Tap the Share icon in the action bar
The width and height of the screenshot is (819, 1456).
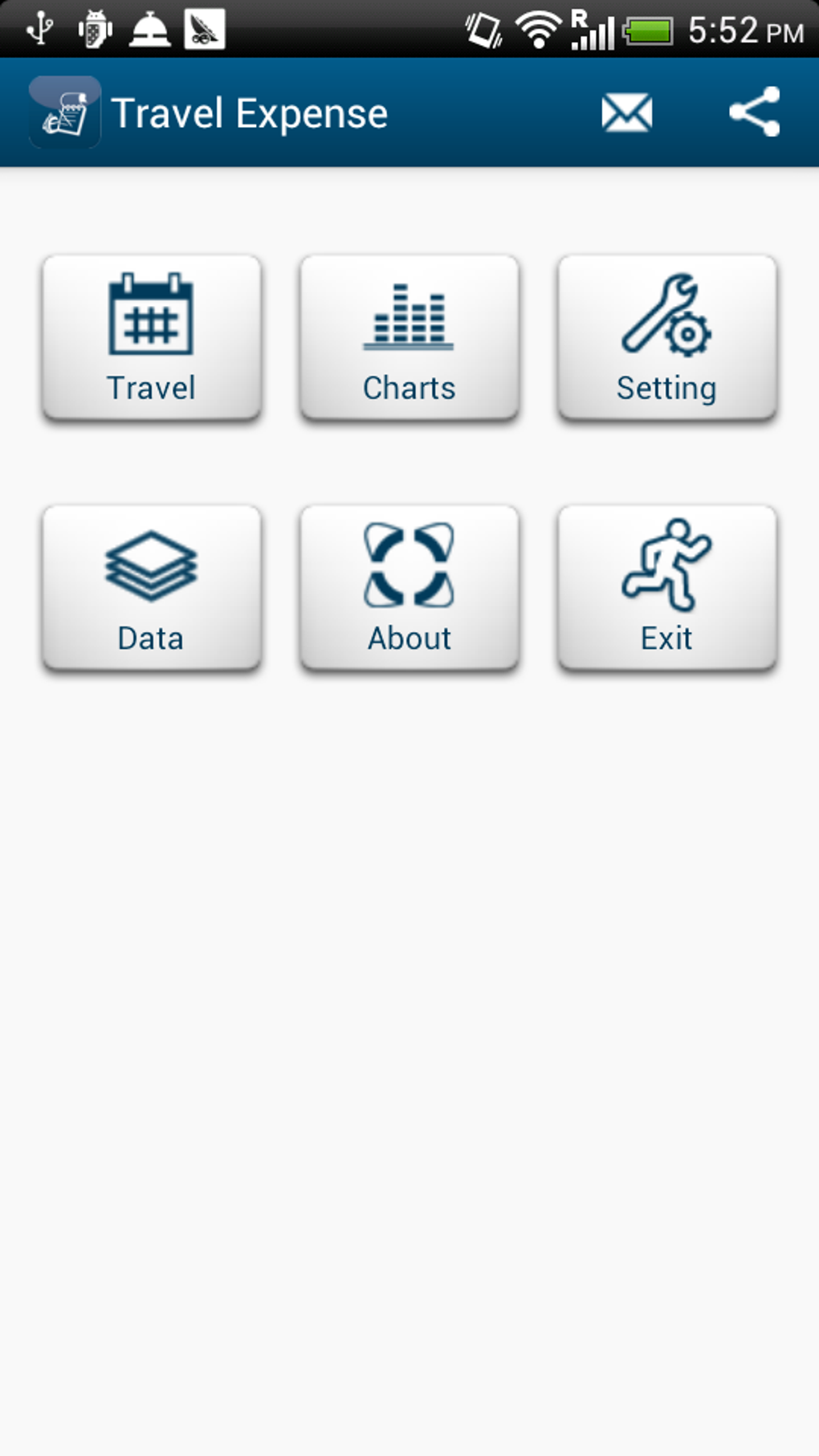click(x=756, y=112)
